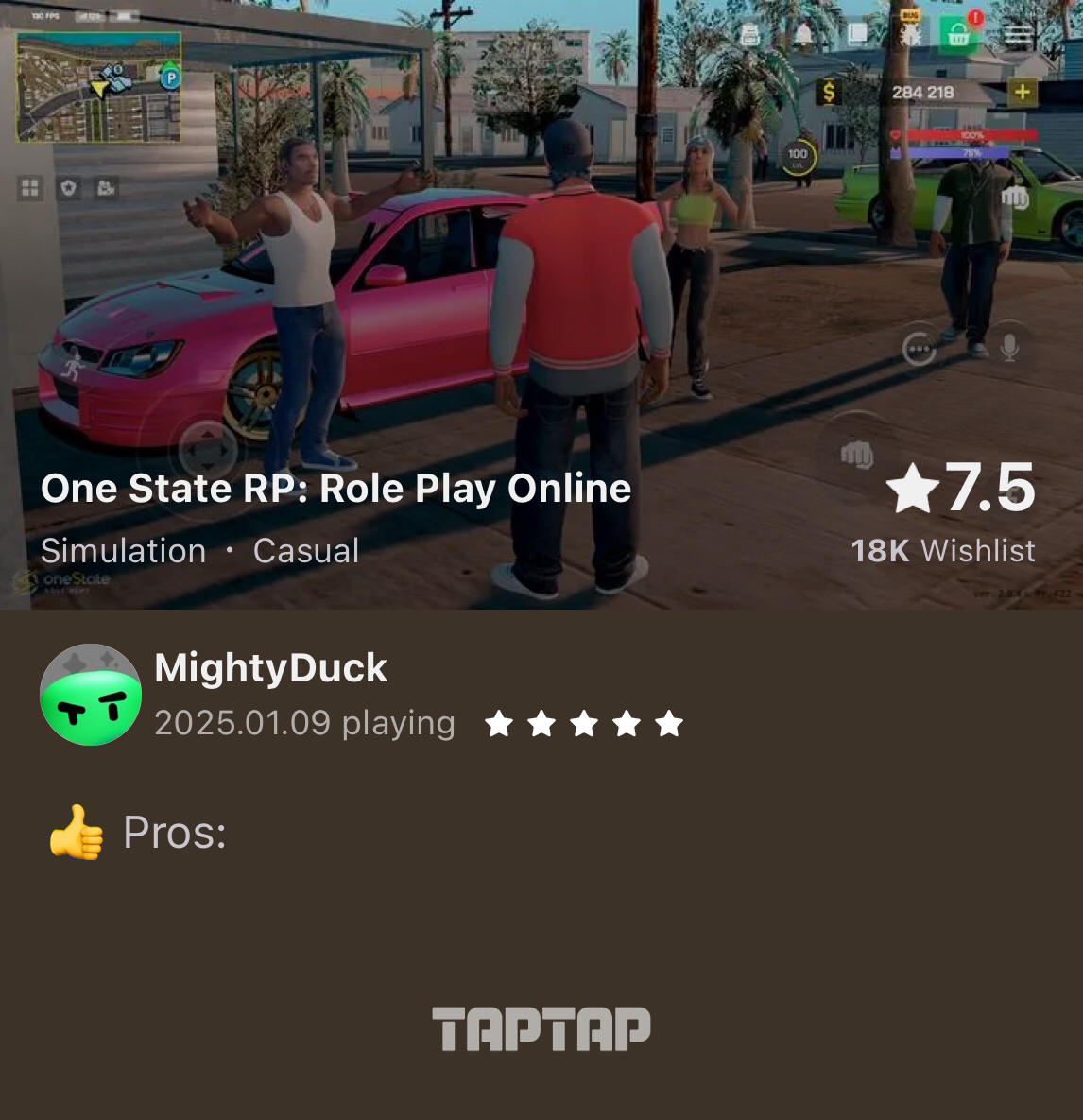1083x1120 pixels.
Task: Open the city buildings icon
Action: tap(108, 188)
